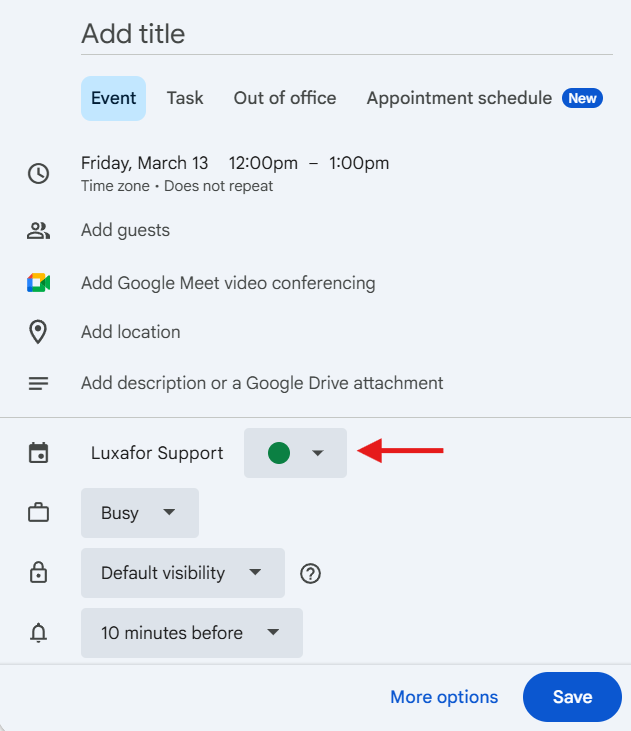This screenshot has height=731, width=631.
Task: Open Add guests field
Action: click(x=126, y=230)
